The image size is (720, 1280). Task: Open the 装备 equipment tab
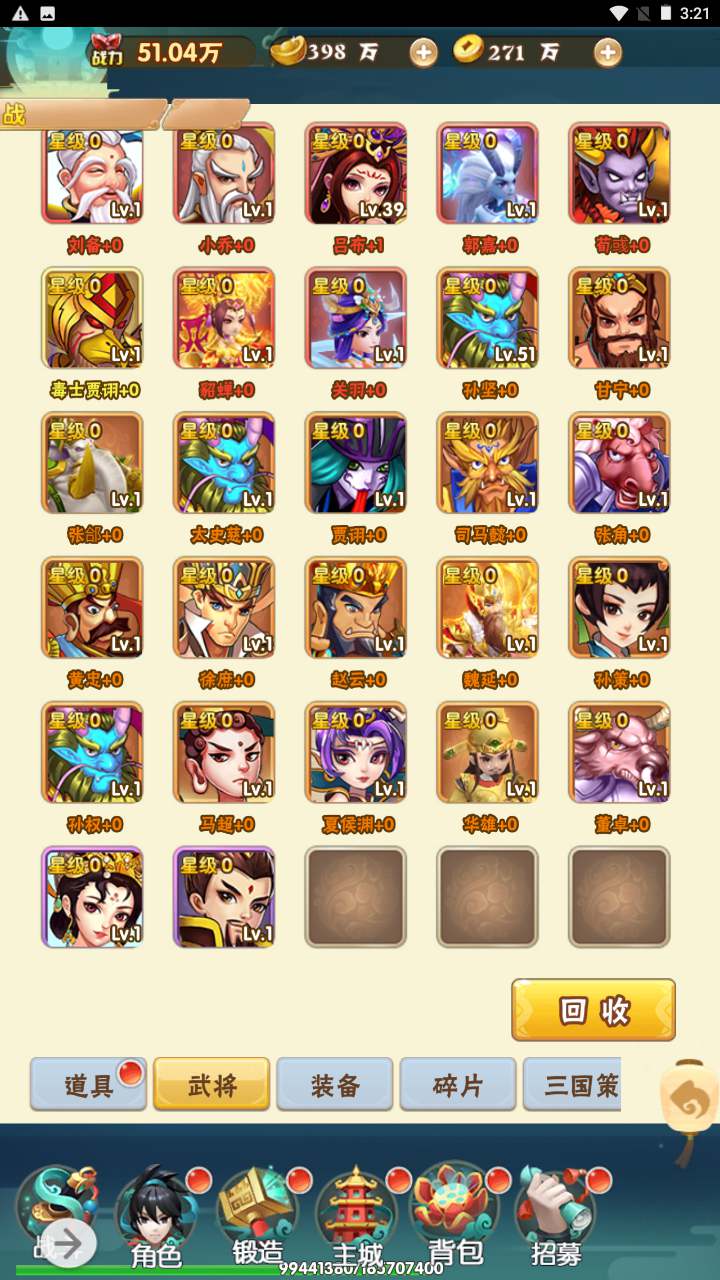pyautogui.click(x=334, y=1085)
